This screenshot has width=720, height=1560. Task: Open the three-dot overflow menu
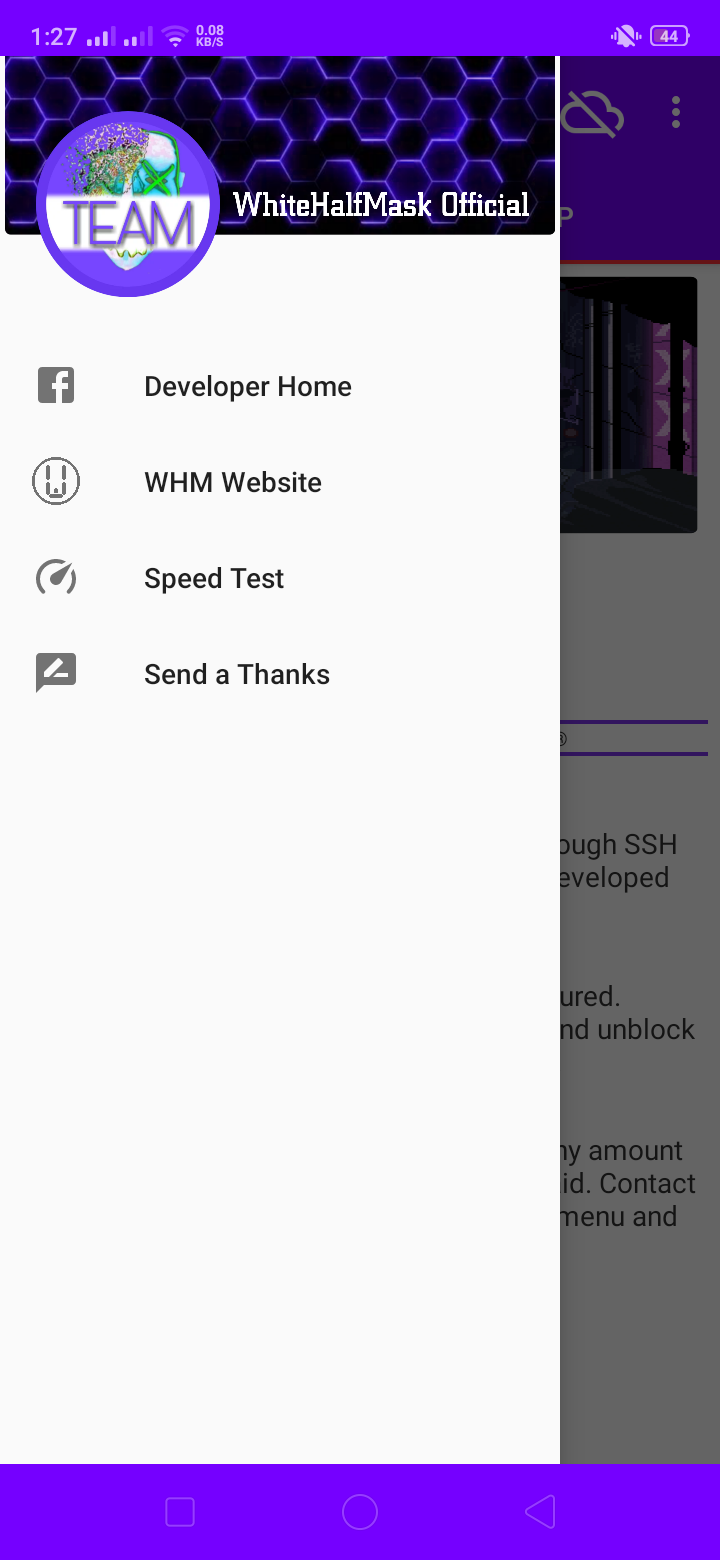(x=676, y=113)
